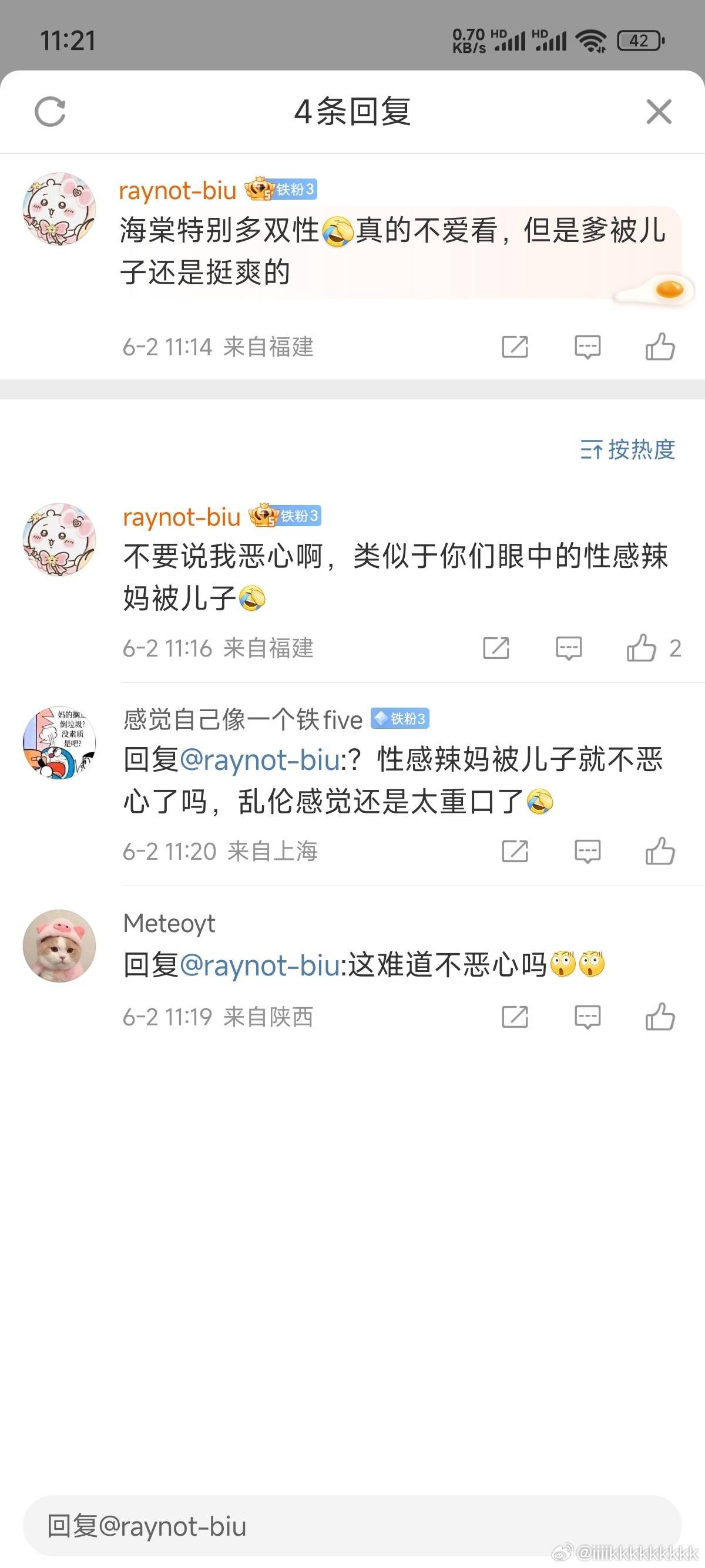Refresh the replies list

50,112
